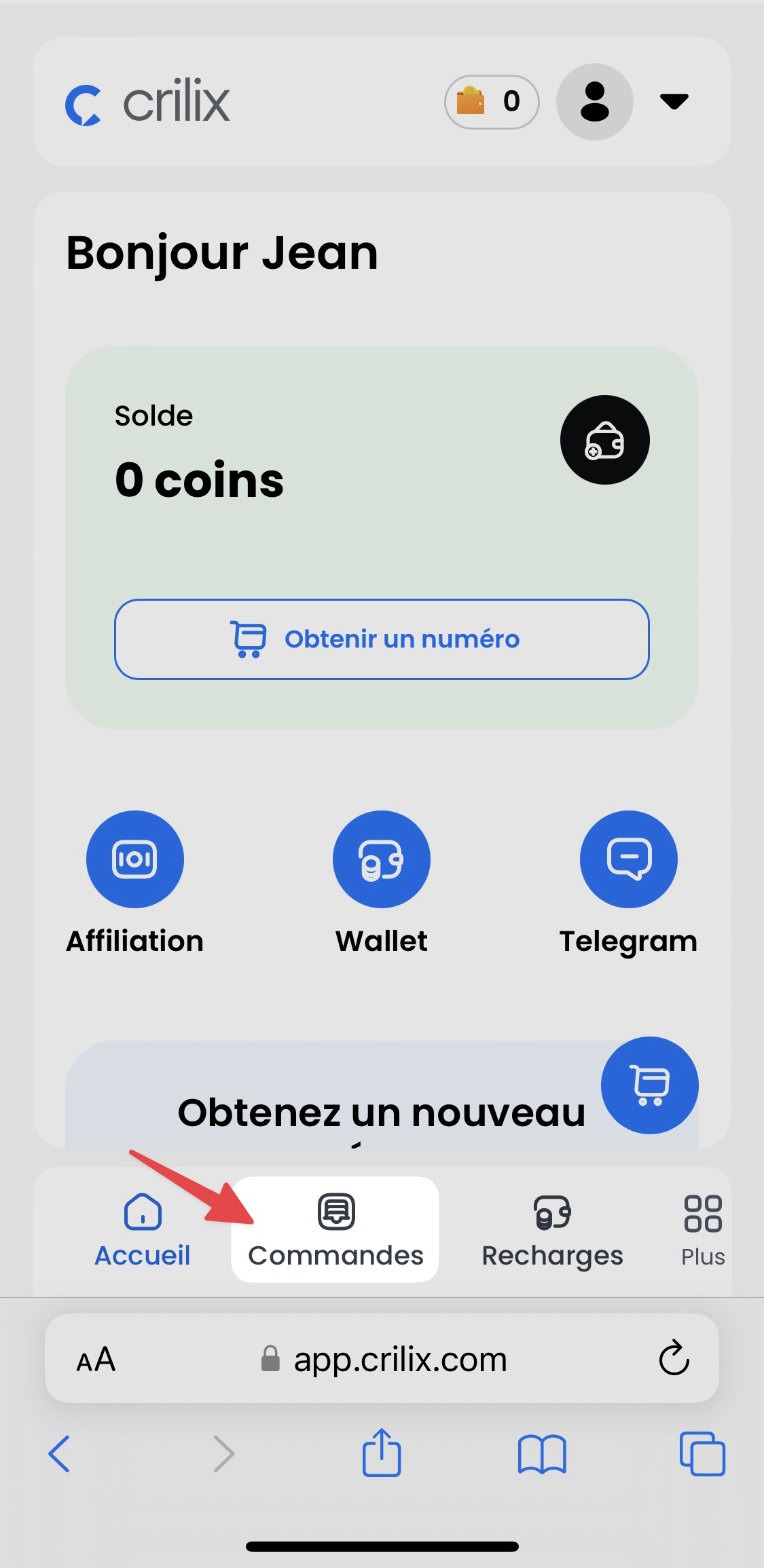Show open Safari tabs
The image size is (764, 1568).
pos(702,1454)
